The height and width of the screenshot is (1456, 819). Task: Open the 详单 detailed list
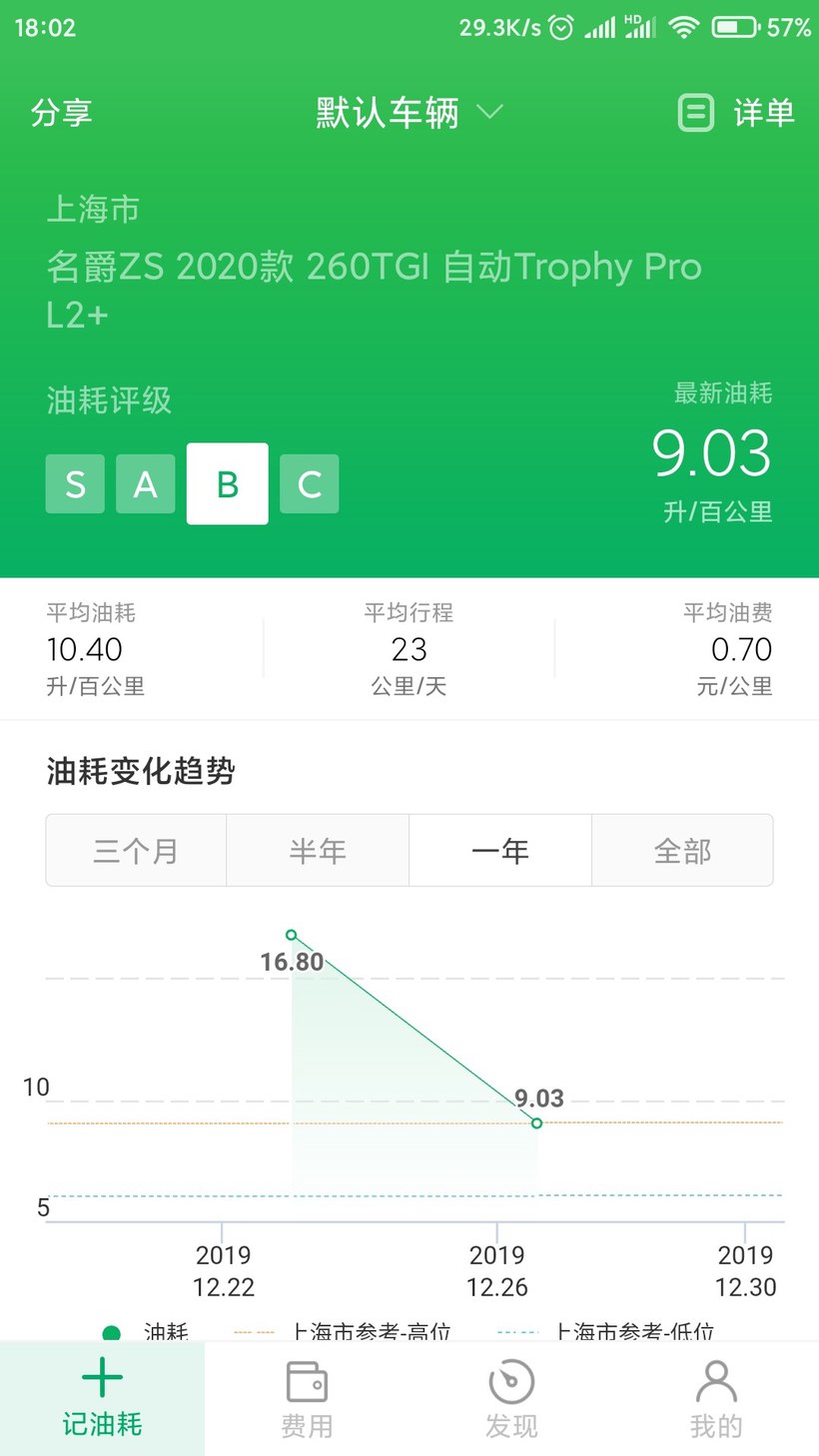(737, 113)
